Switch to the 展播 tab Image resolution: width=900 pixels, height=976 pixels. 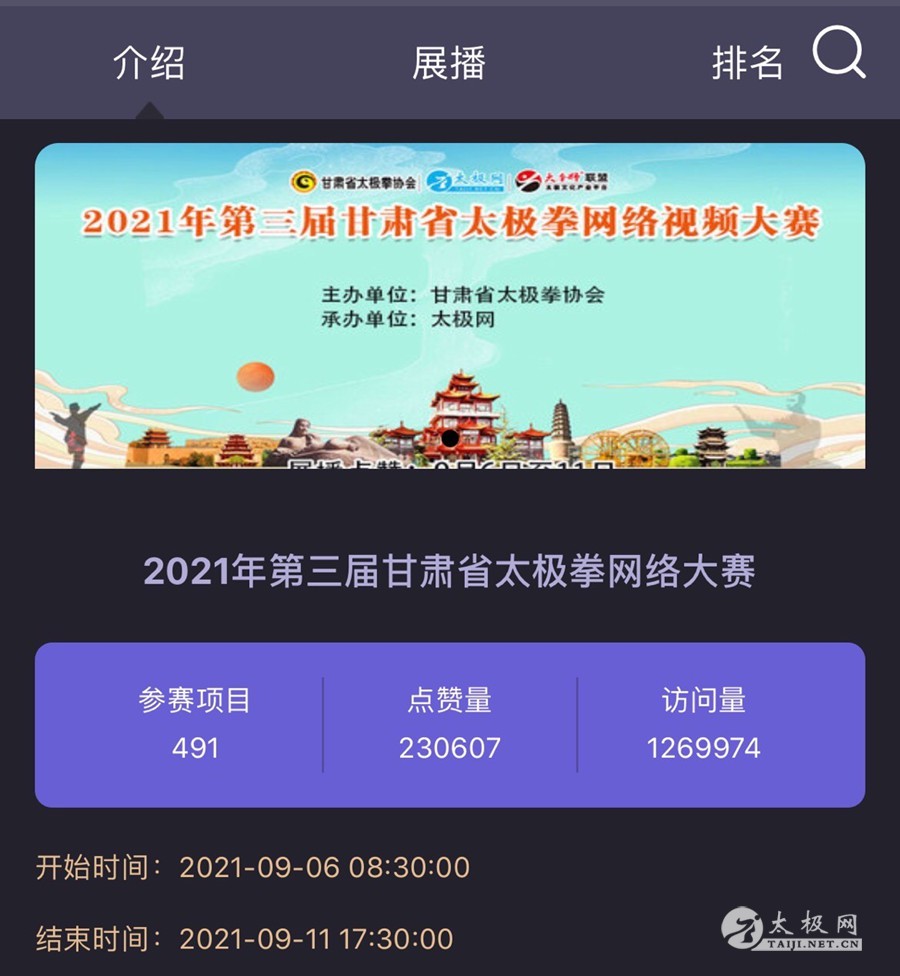click(449, 63)
